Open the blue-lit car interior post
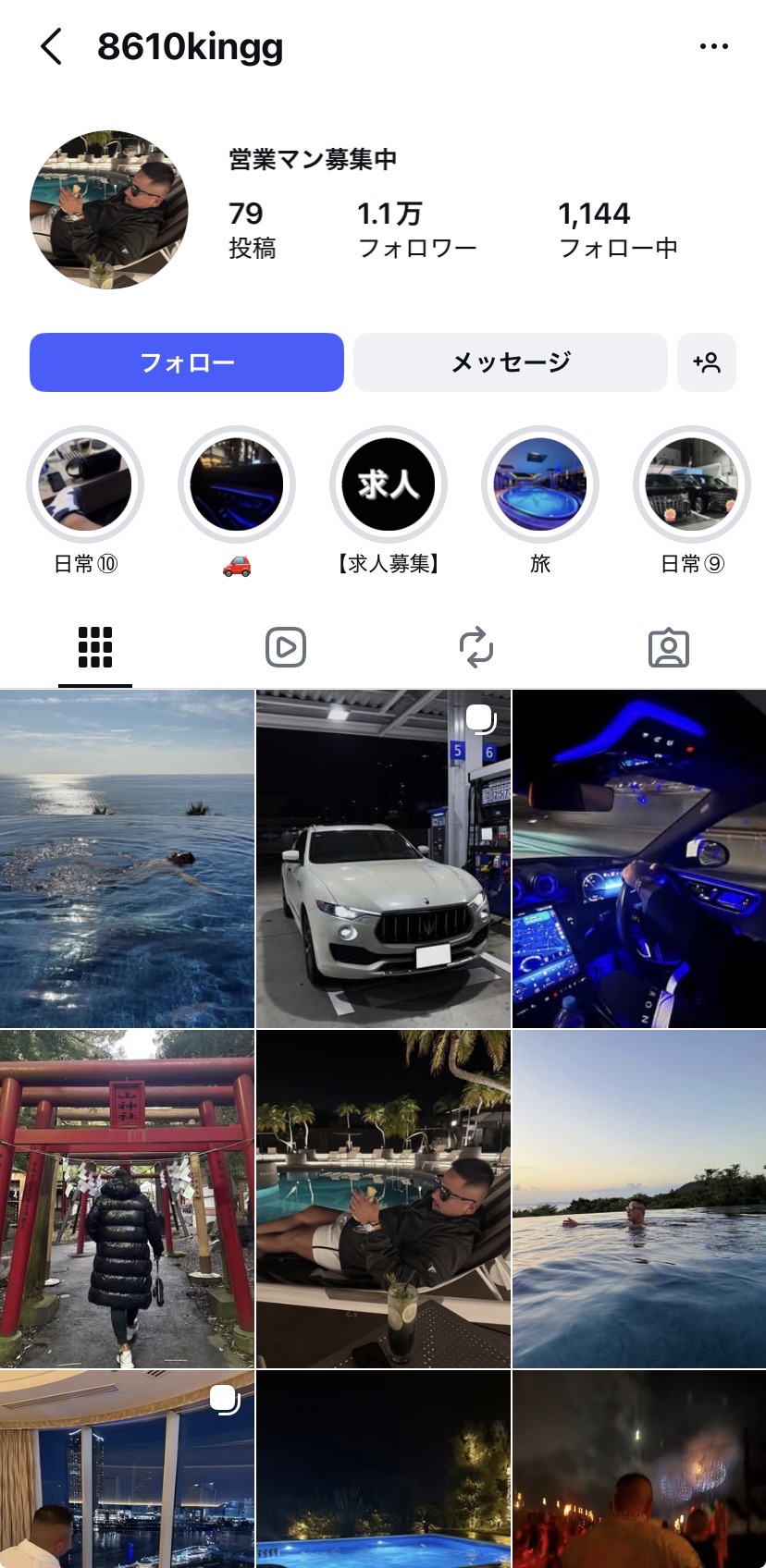This screenshot has width=766, height=1568. (639, 859)
